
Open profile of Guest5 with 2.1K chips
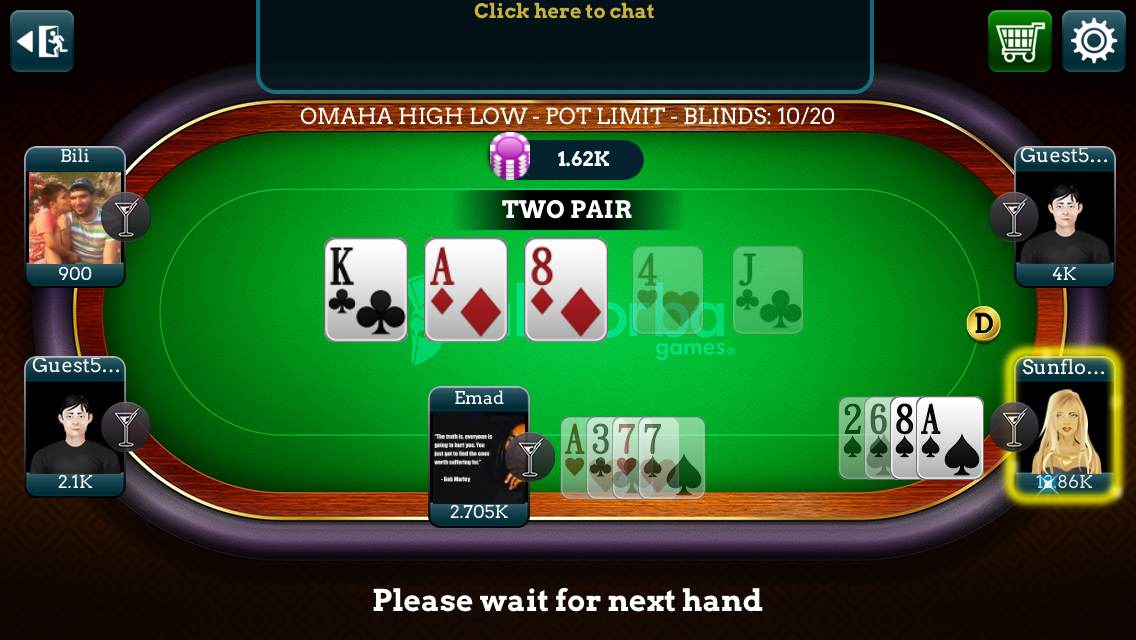point(68,427)
